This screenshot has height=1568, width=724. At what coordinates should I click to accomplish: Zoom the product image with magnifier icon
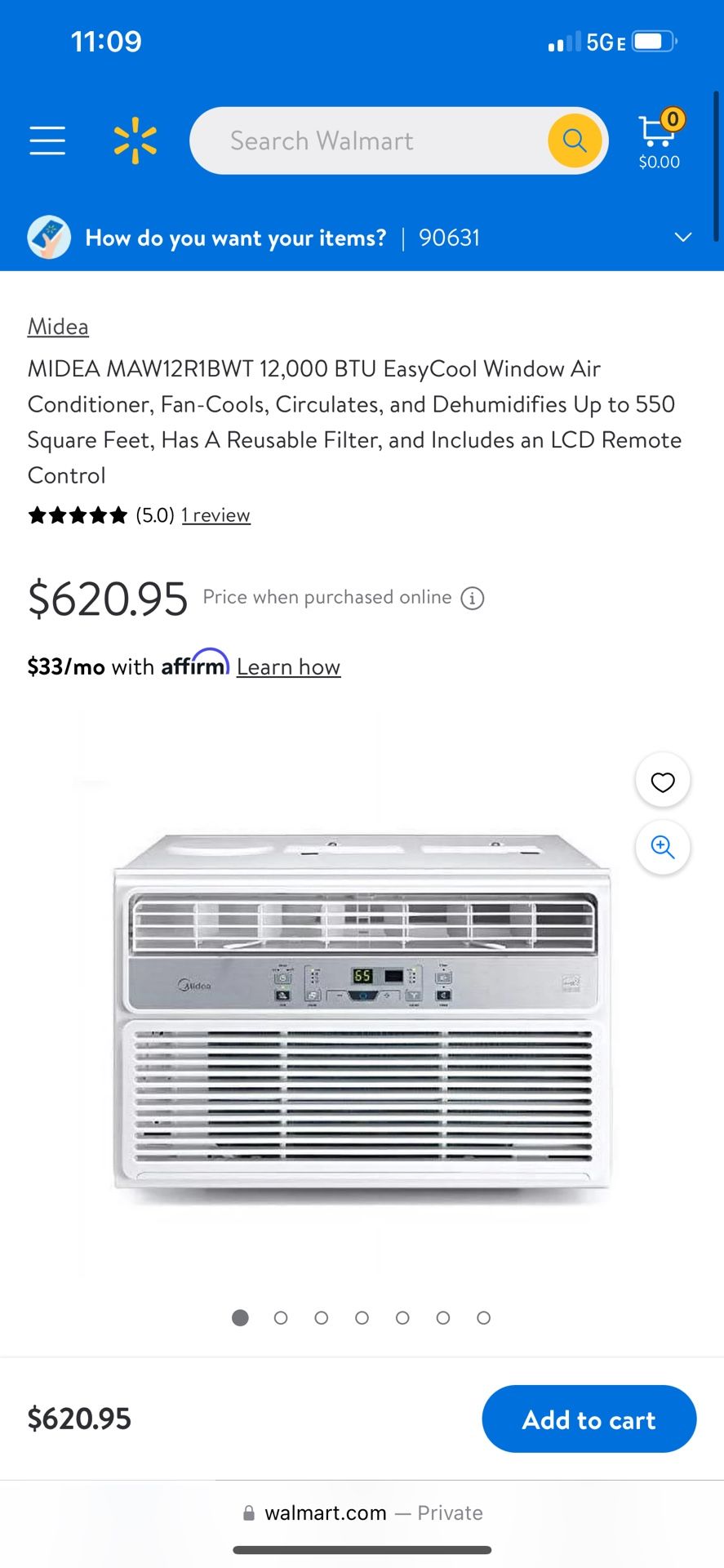click(x=662, y=848)
